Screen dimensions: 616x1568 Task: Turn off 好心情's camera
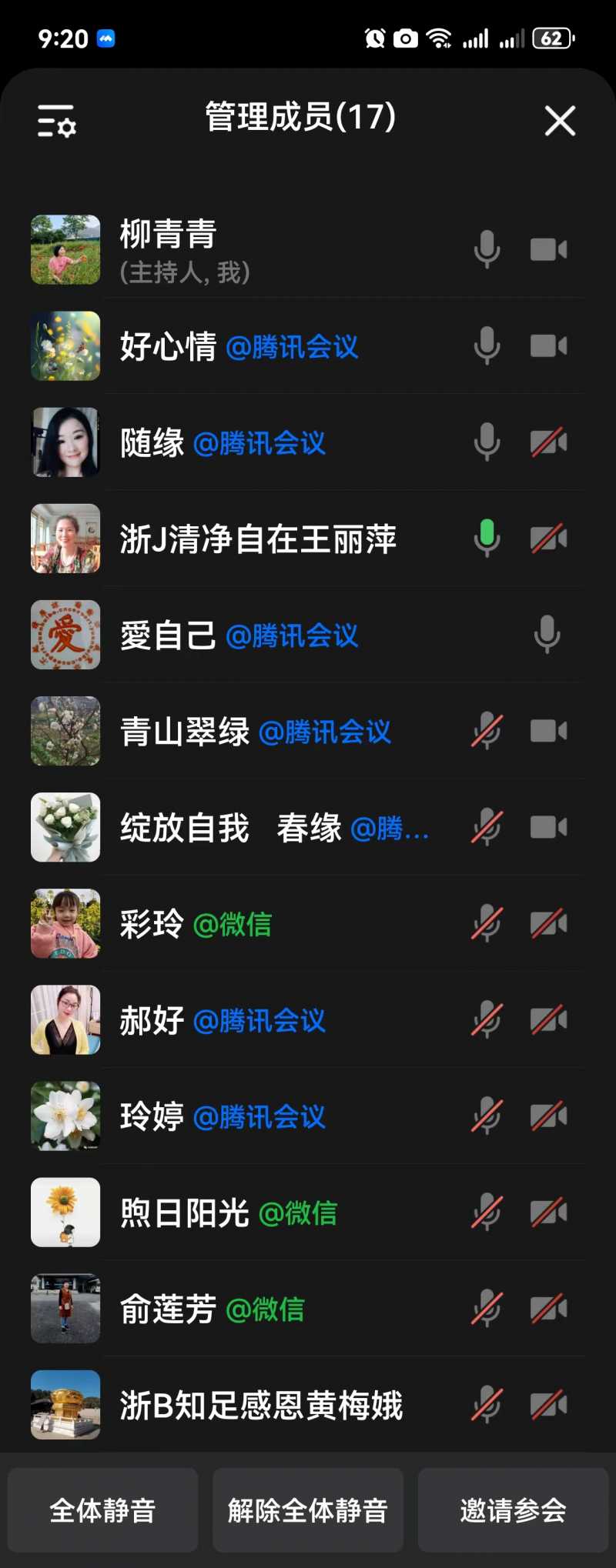pyautogui.click(x=548, y=346)
